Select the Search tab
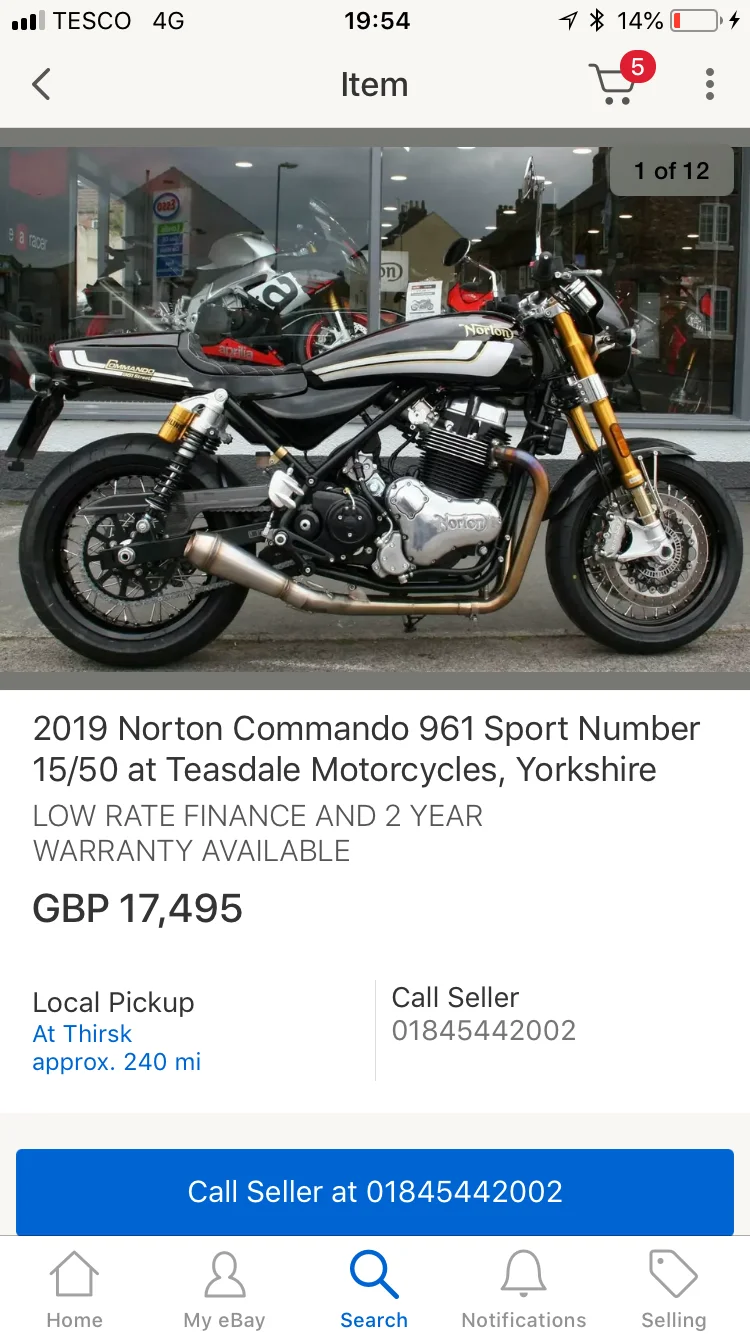This screenshot has height=1334, width=750. tap(374, 1291)
